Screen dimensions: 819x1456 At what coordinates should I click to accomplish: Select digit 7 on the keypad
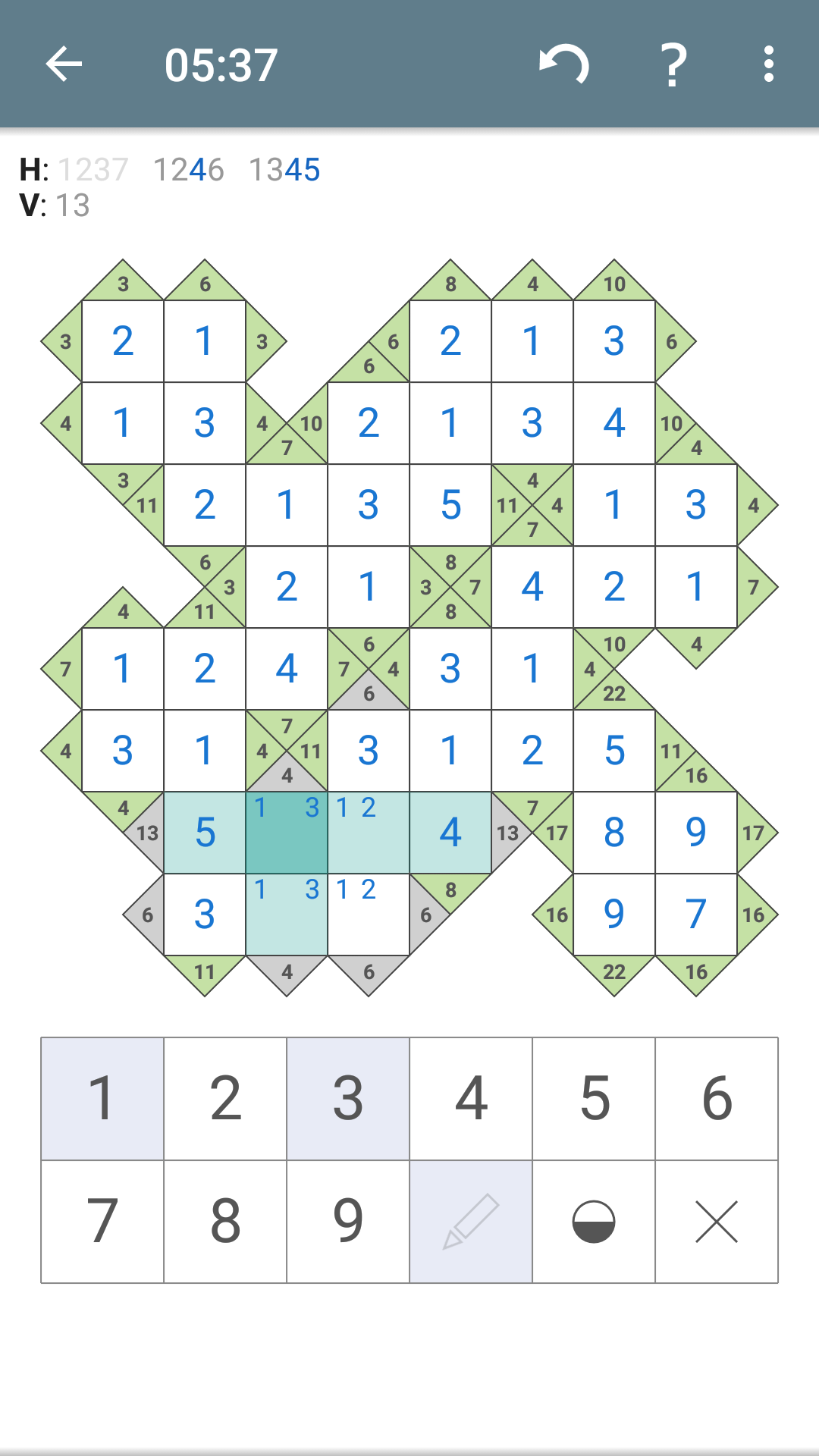coord(102,1221)
